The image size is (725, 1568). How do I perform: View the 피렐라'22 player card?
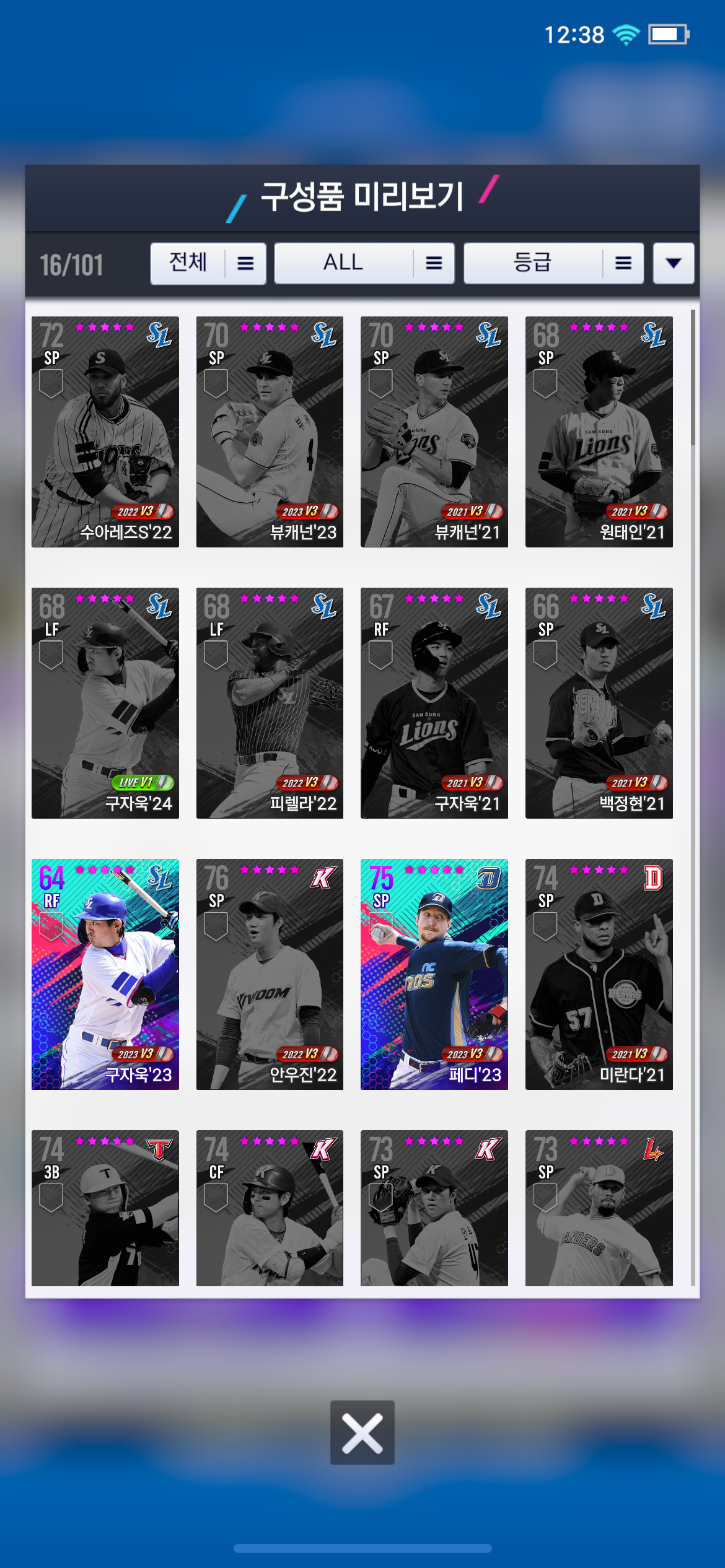pos(270,703)
